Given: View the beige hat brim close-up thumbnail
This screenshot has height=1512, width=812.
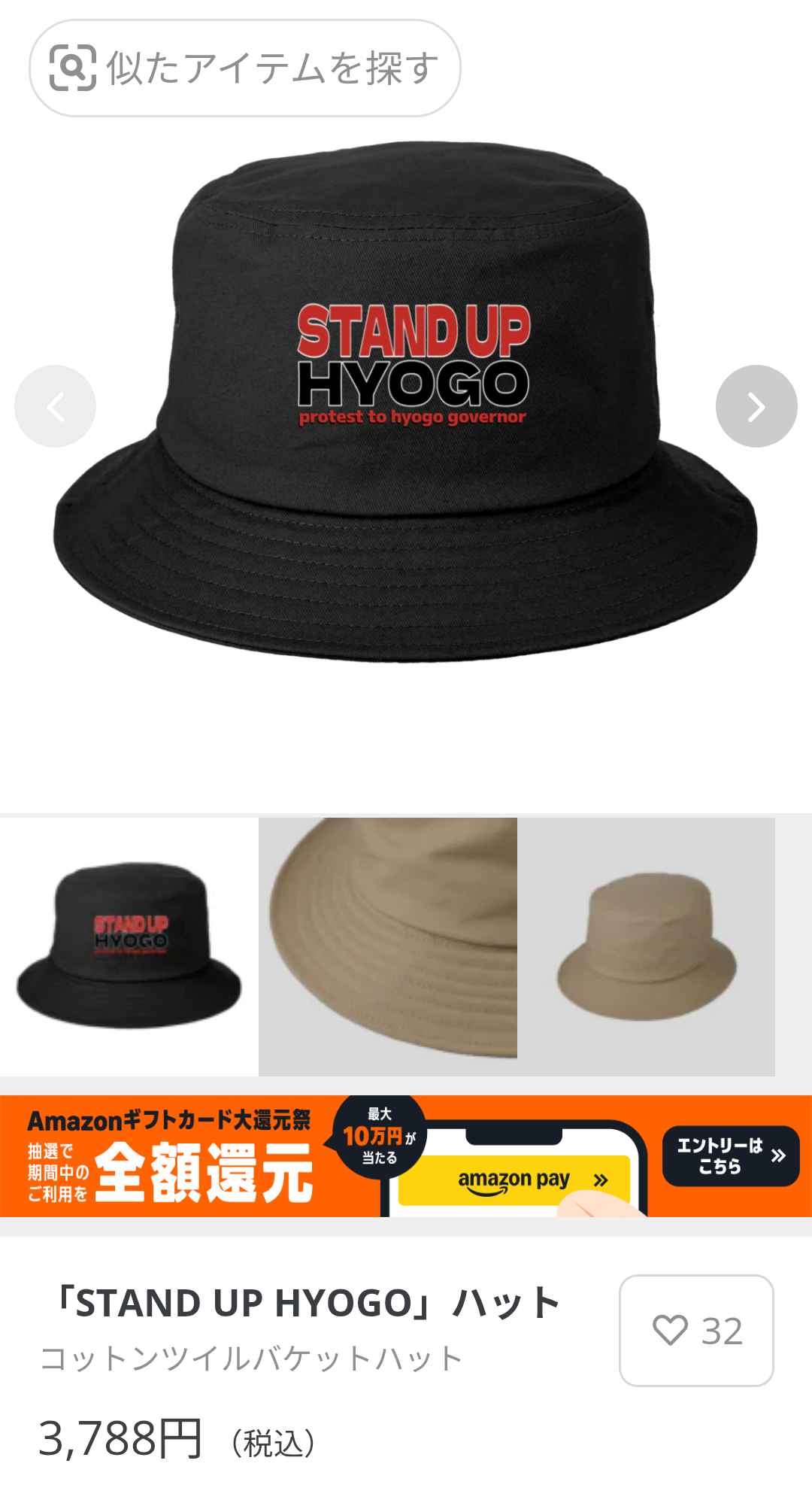Looking at the screenshot, I should click(388, 946).
